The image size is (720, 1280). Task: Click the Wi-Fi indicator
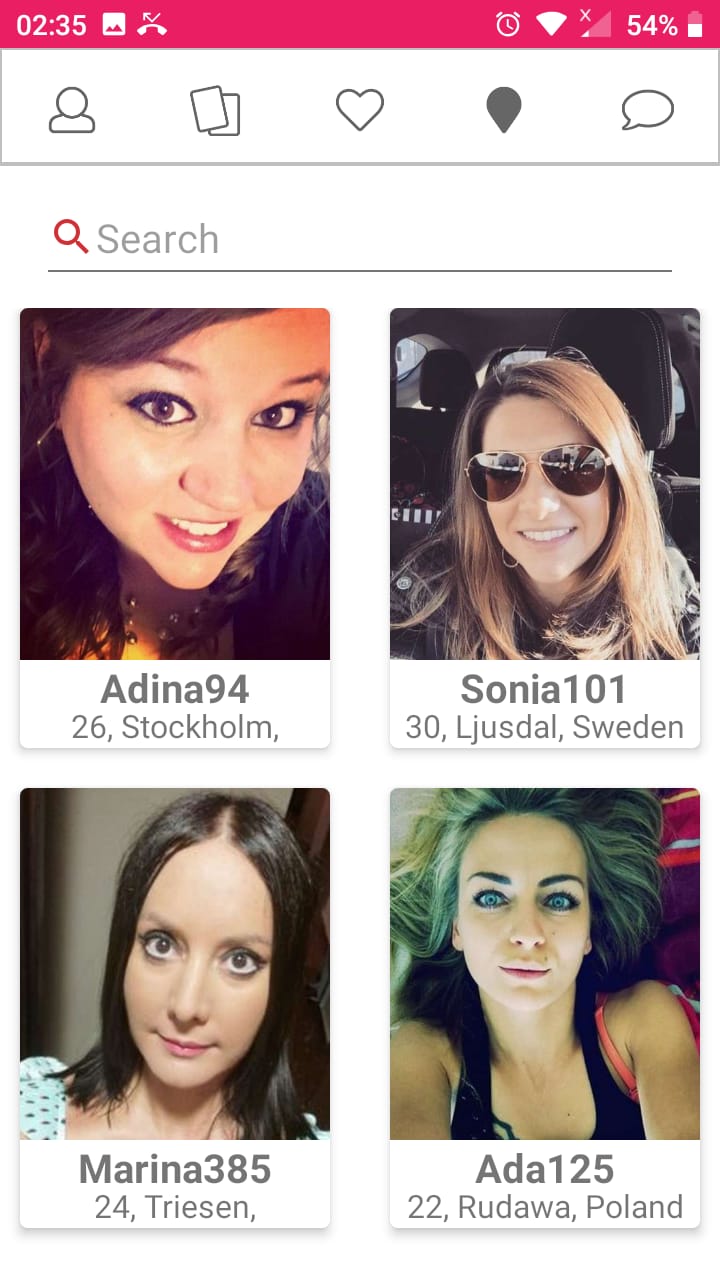coord(551,22)
